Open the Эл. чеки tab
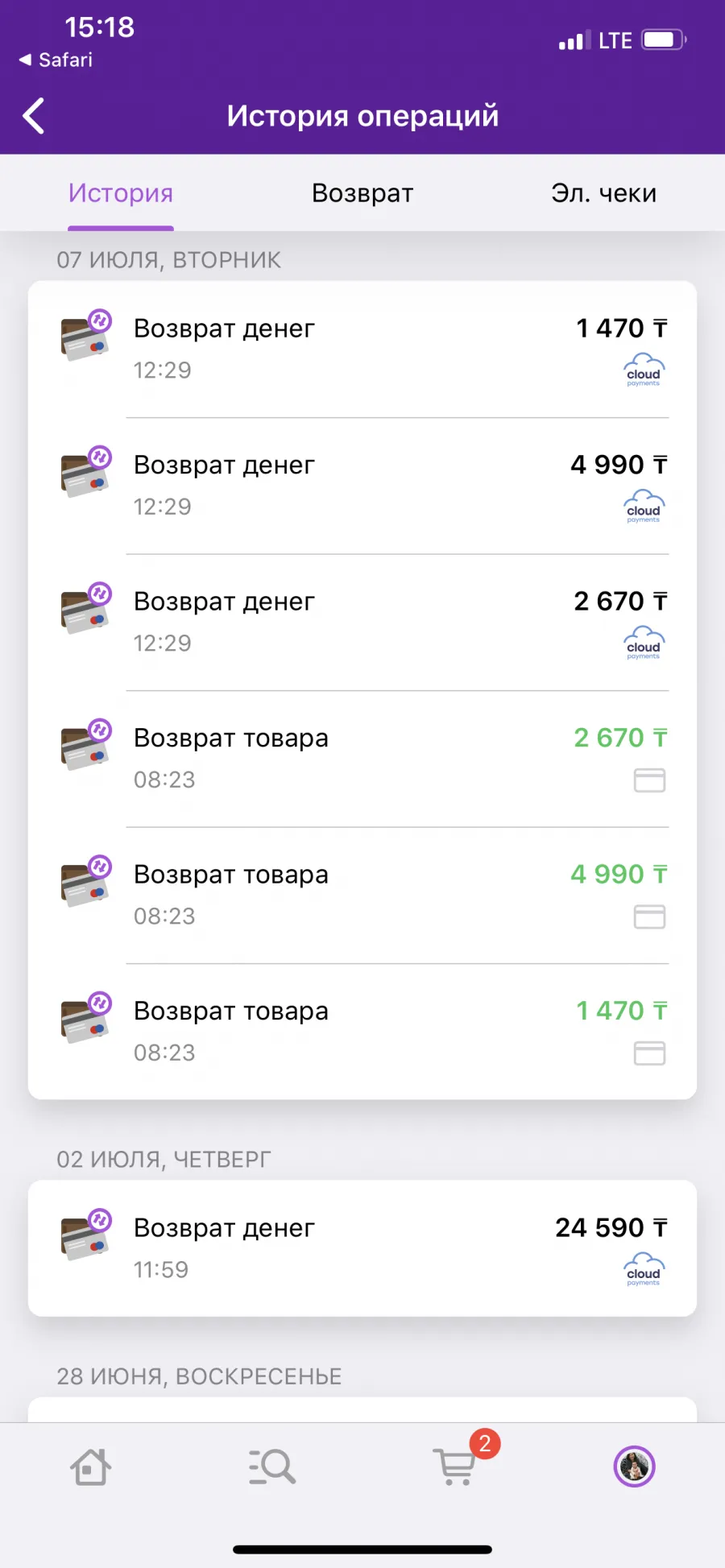 (603, 193)
